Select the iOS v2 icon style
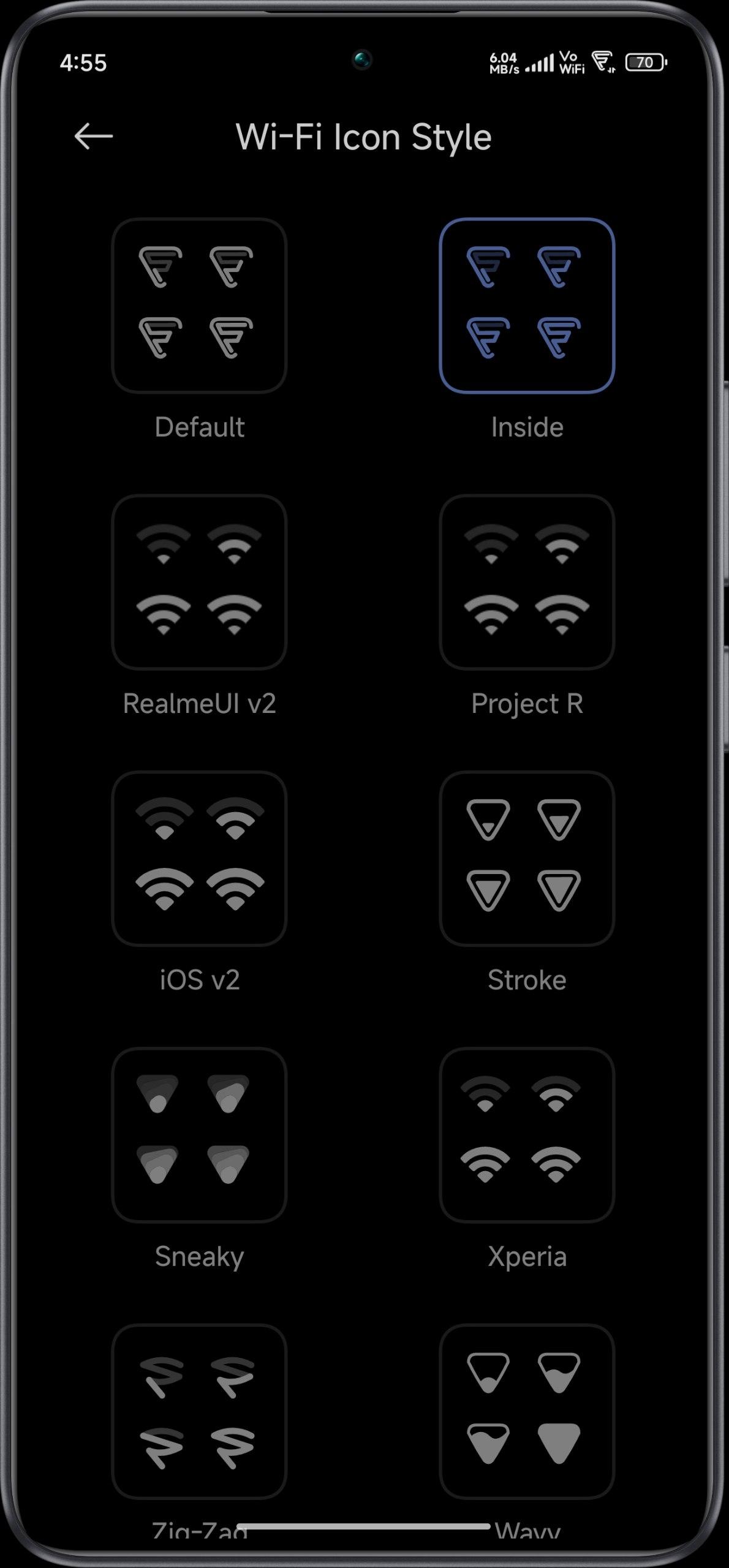Screen dimensions: 729x1568 point(199,859)
